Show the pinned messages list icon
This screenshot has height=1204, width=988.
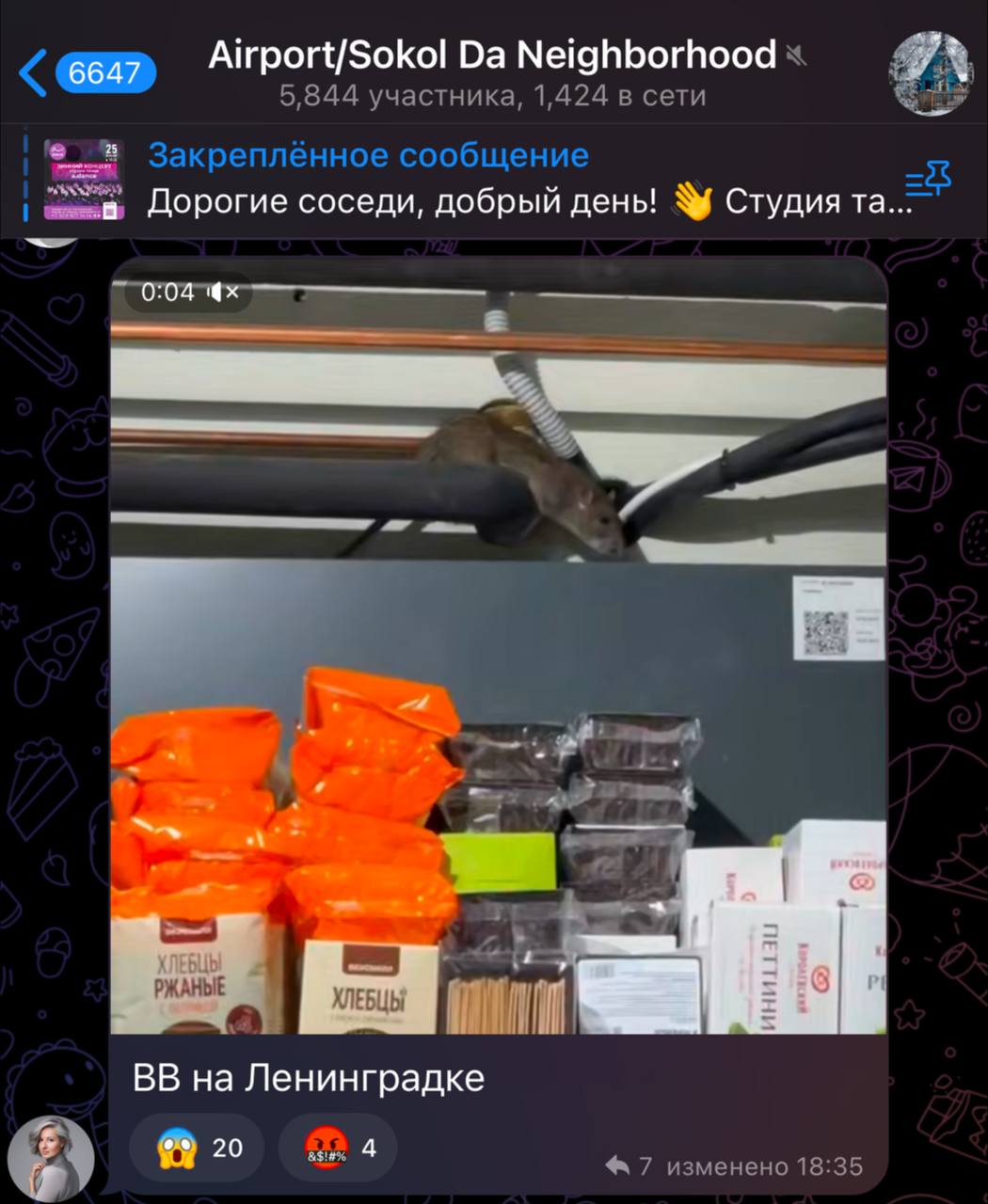pyautogui.click(x=928, y=180)
